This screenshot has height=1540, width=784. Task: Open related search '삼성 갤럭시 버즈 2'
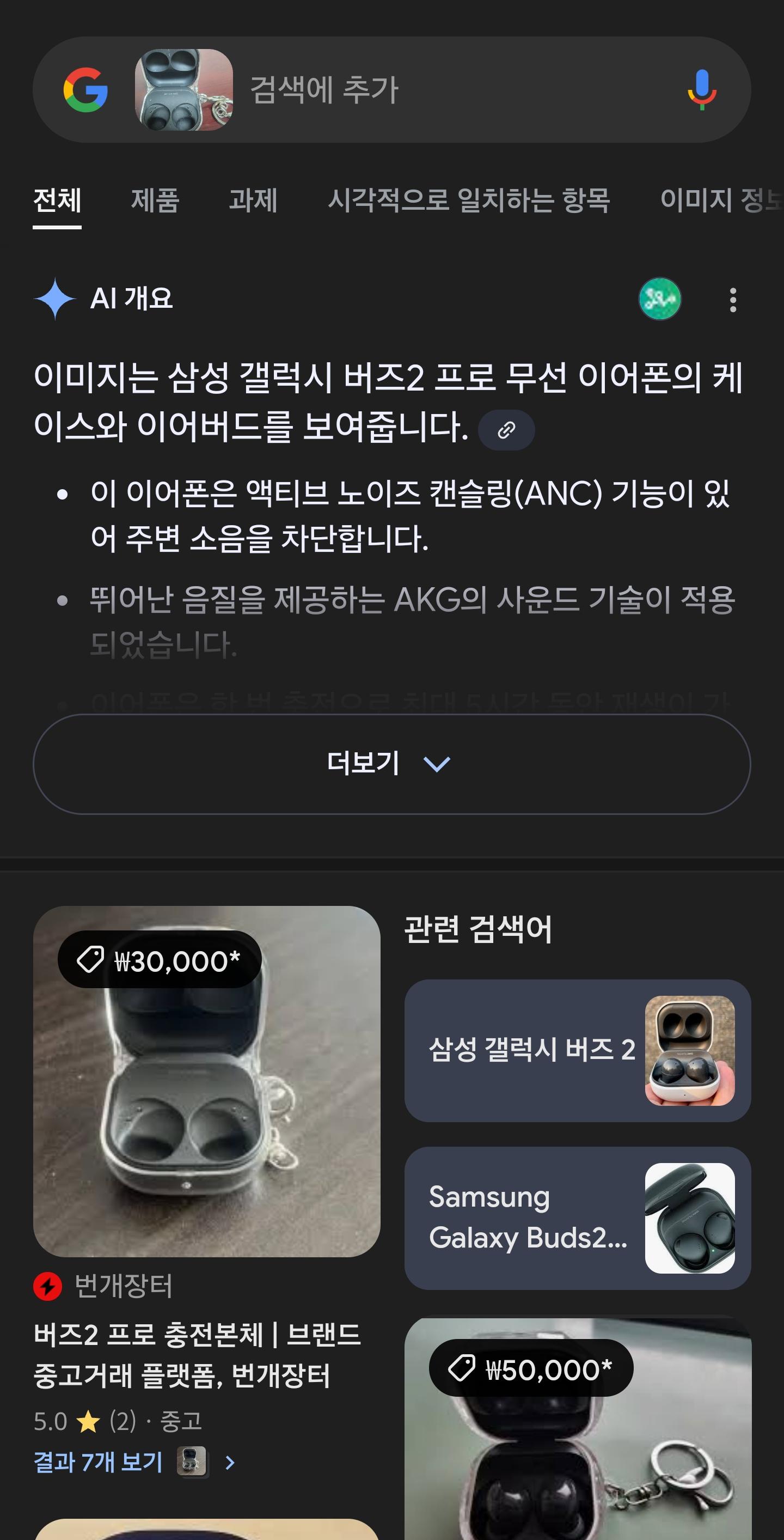(577, 1050)
